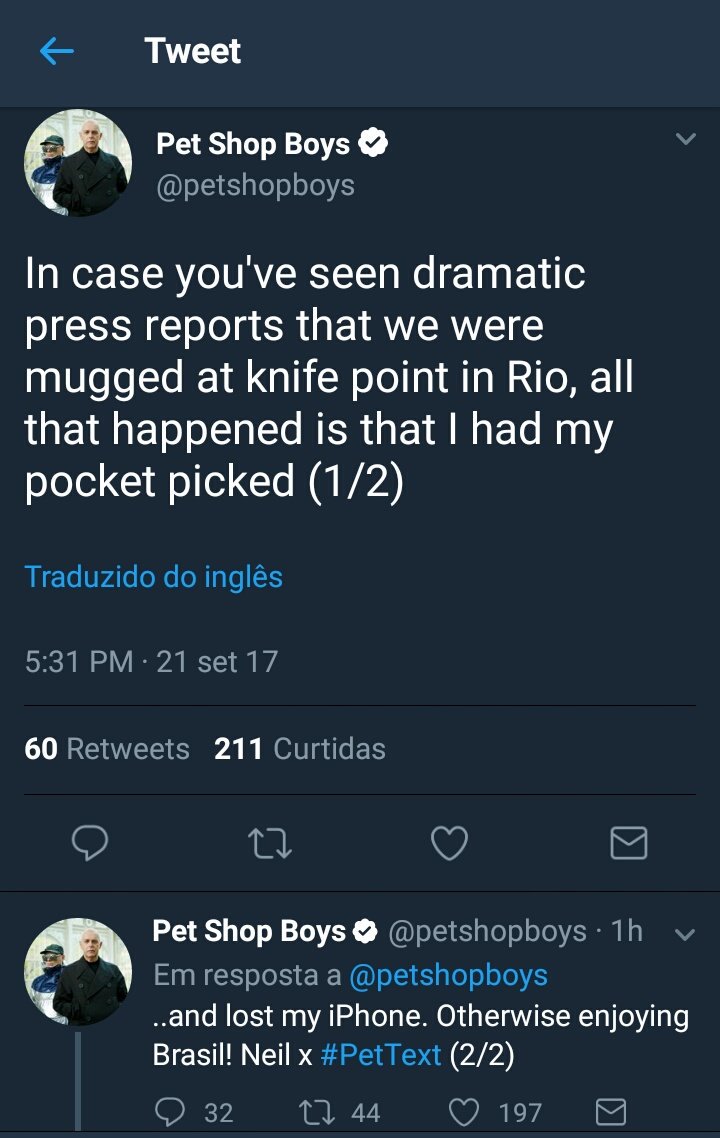Viewport: 720px width, 1138px height.
Task: View the 60 Retweets list
Action: (x=107, y=749)
